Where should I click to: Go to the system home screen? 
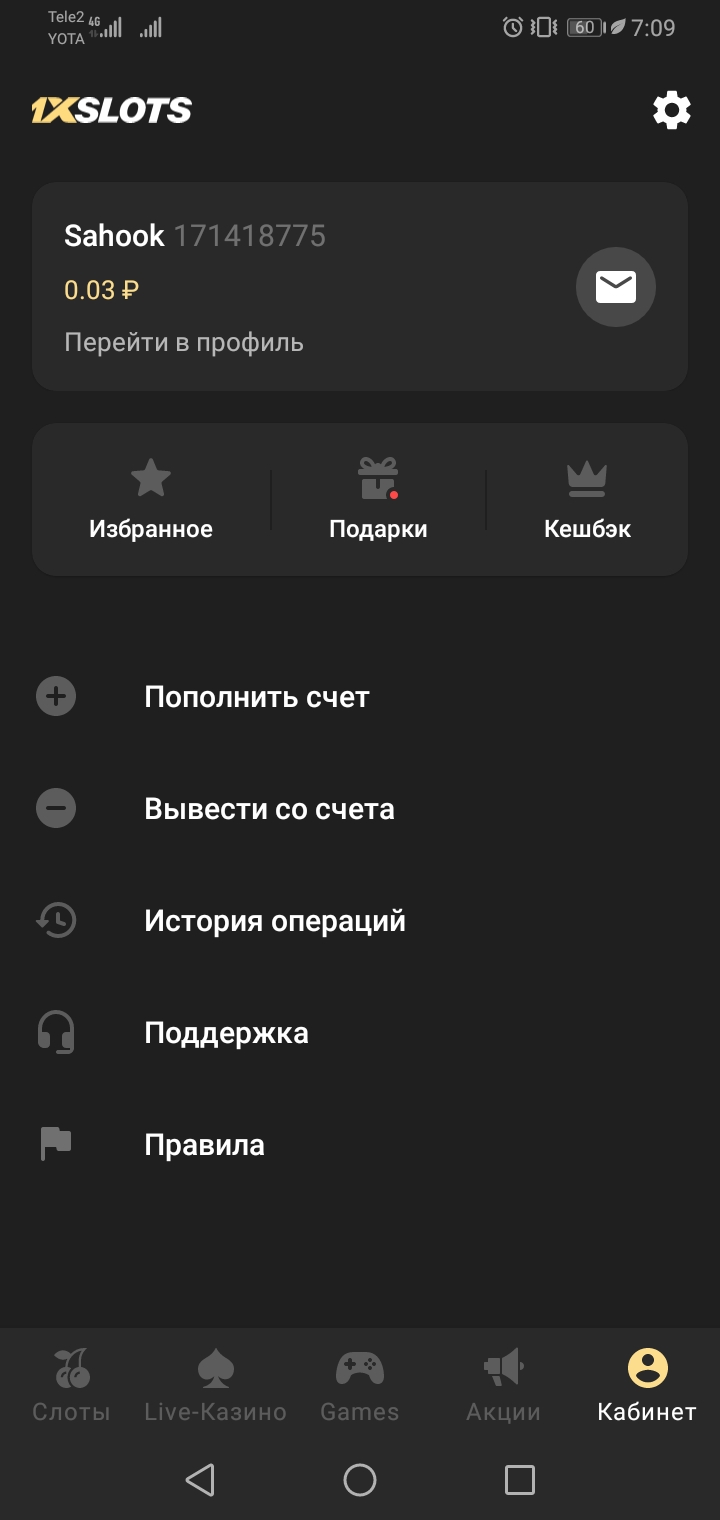click(x=360, y=1480)
